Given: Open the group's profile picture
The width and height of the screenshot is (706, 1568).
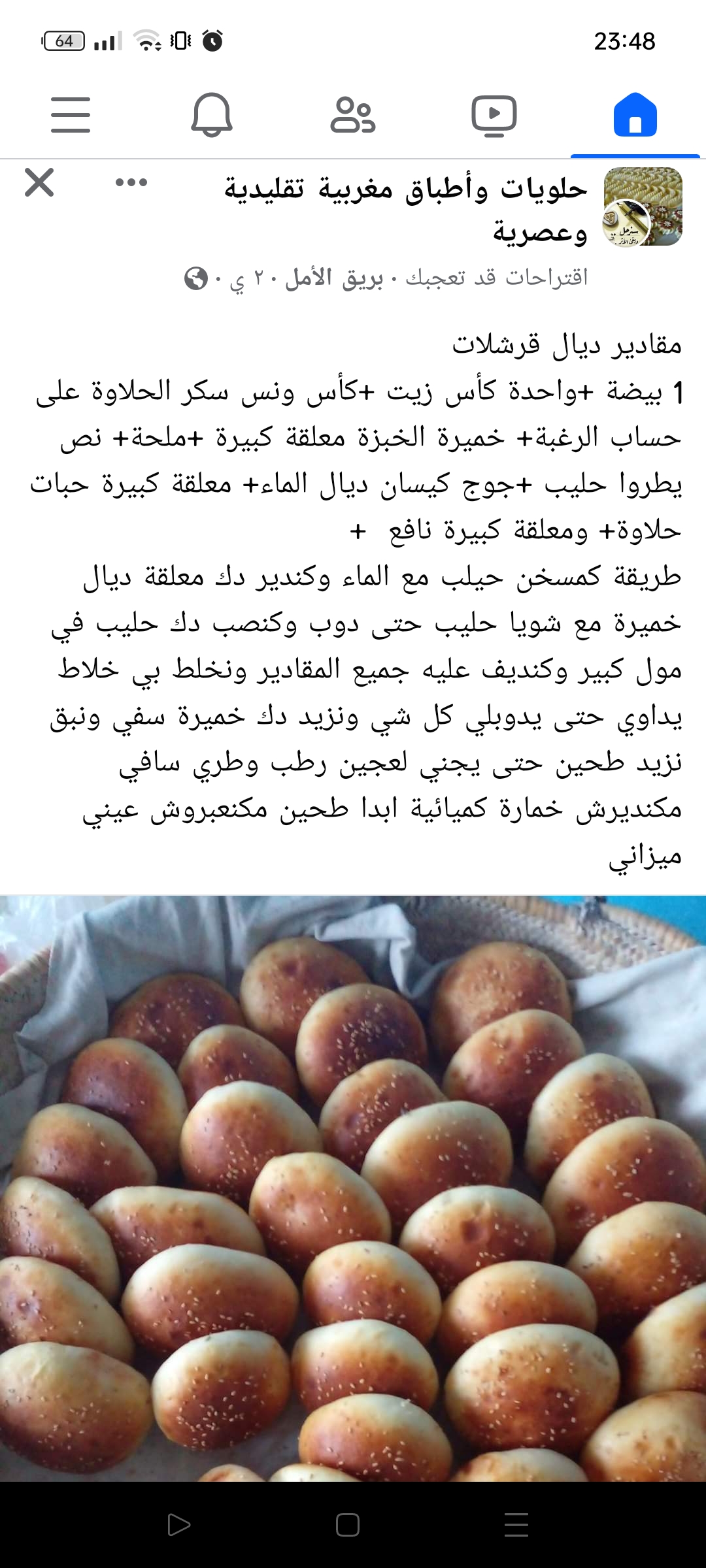Looking at the screenshot, I should click(x=643, y=206).
